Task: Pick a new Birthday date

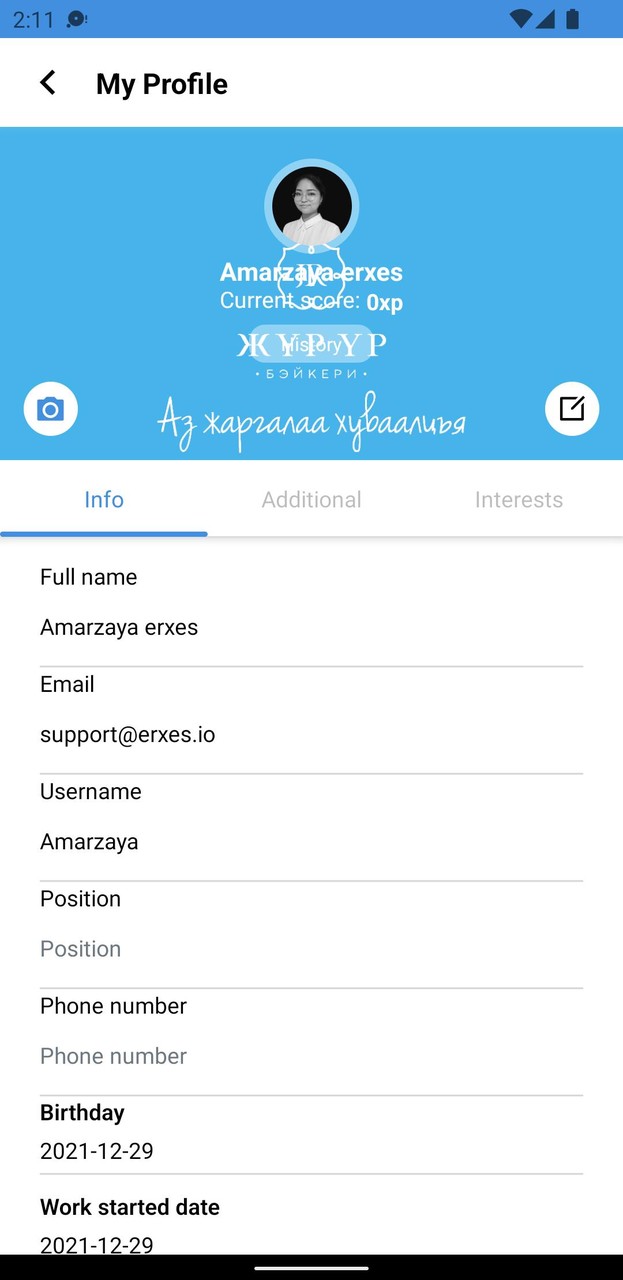Action: [97, 1151]
